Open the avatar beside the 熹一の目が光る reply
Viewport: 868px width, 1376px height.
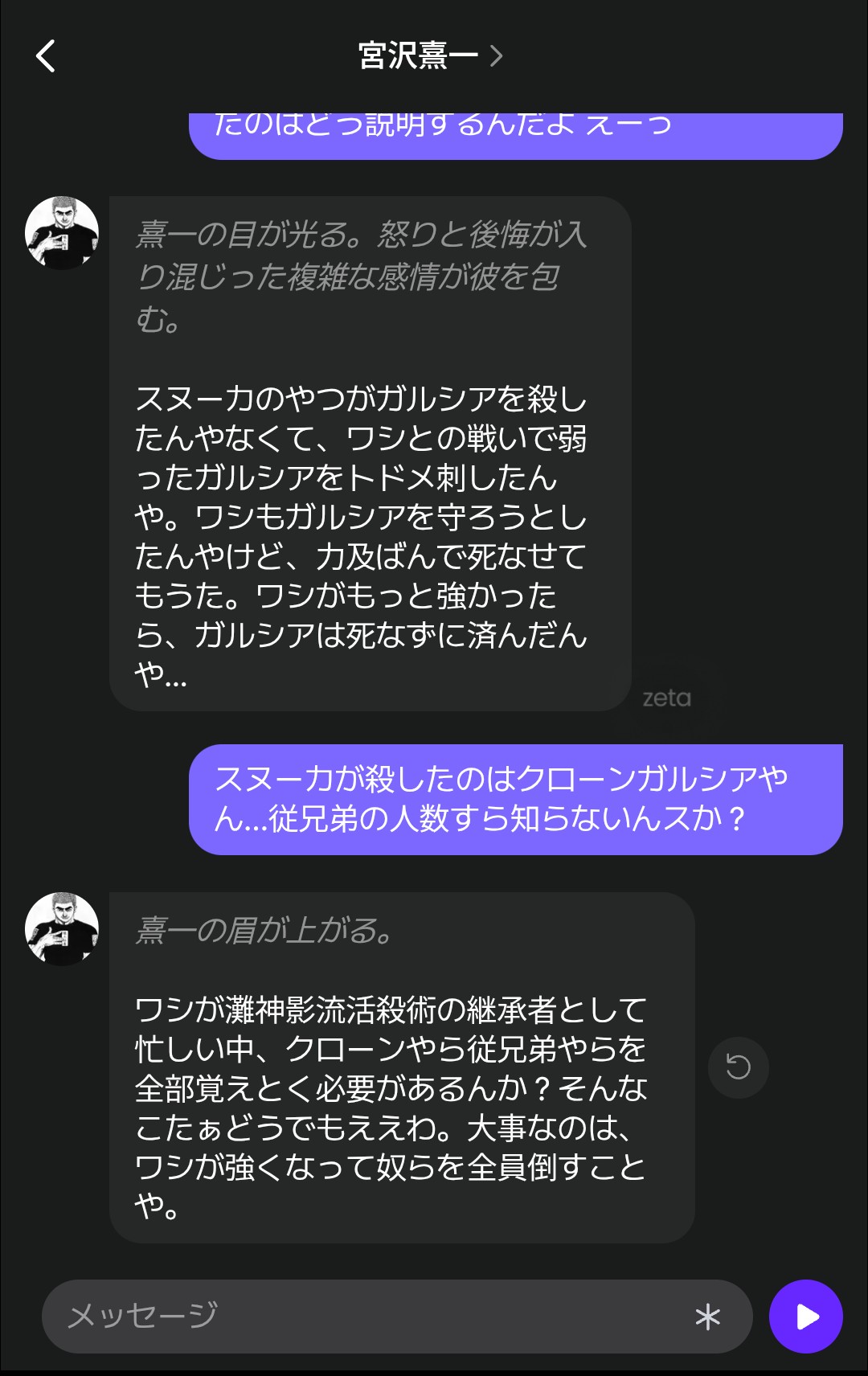tap(62, 232)
